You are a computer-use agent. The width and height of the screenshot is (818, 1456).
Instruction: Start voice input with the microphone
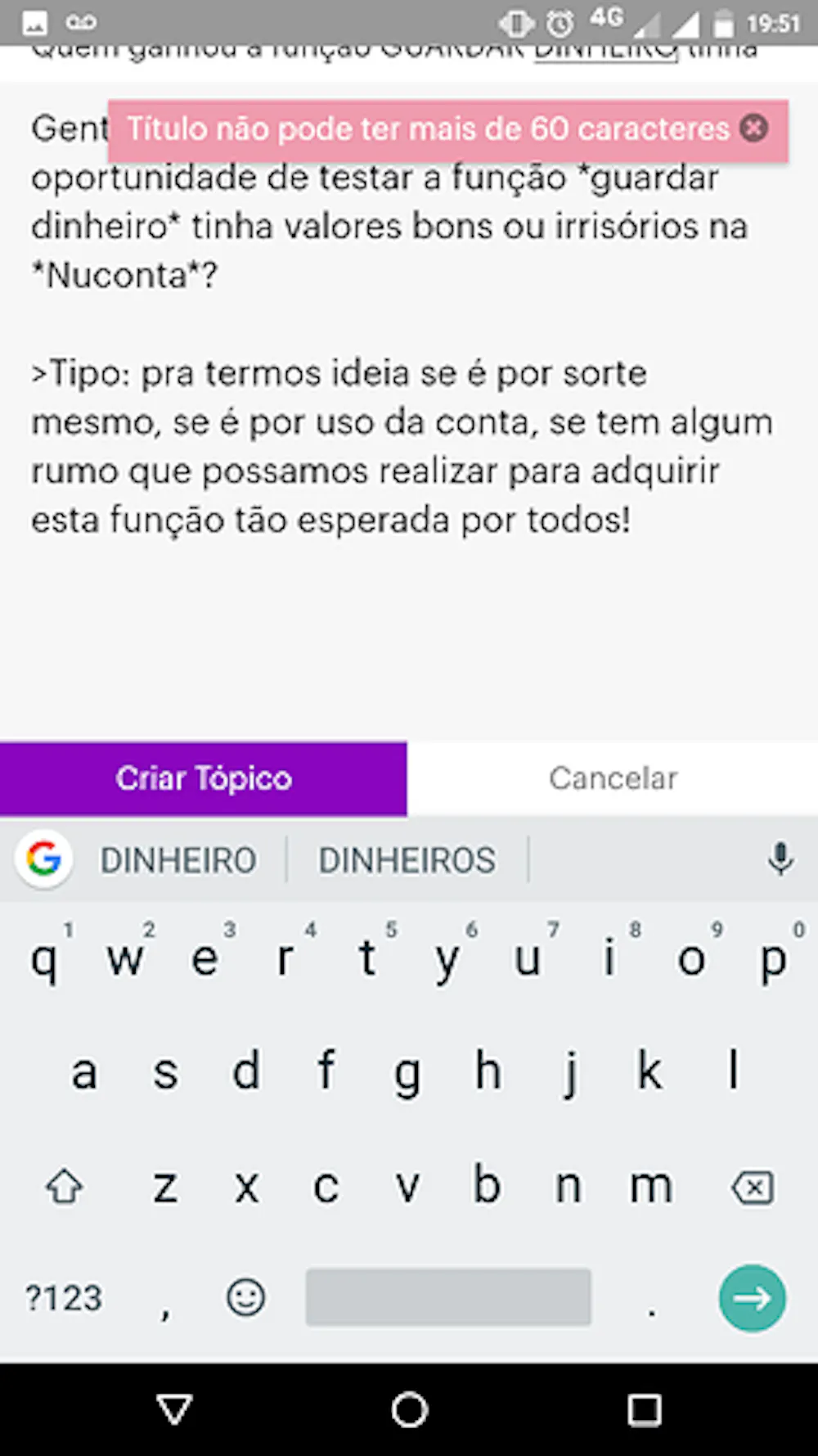click(780, 859)
